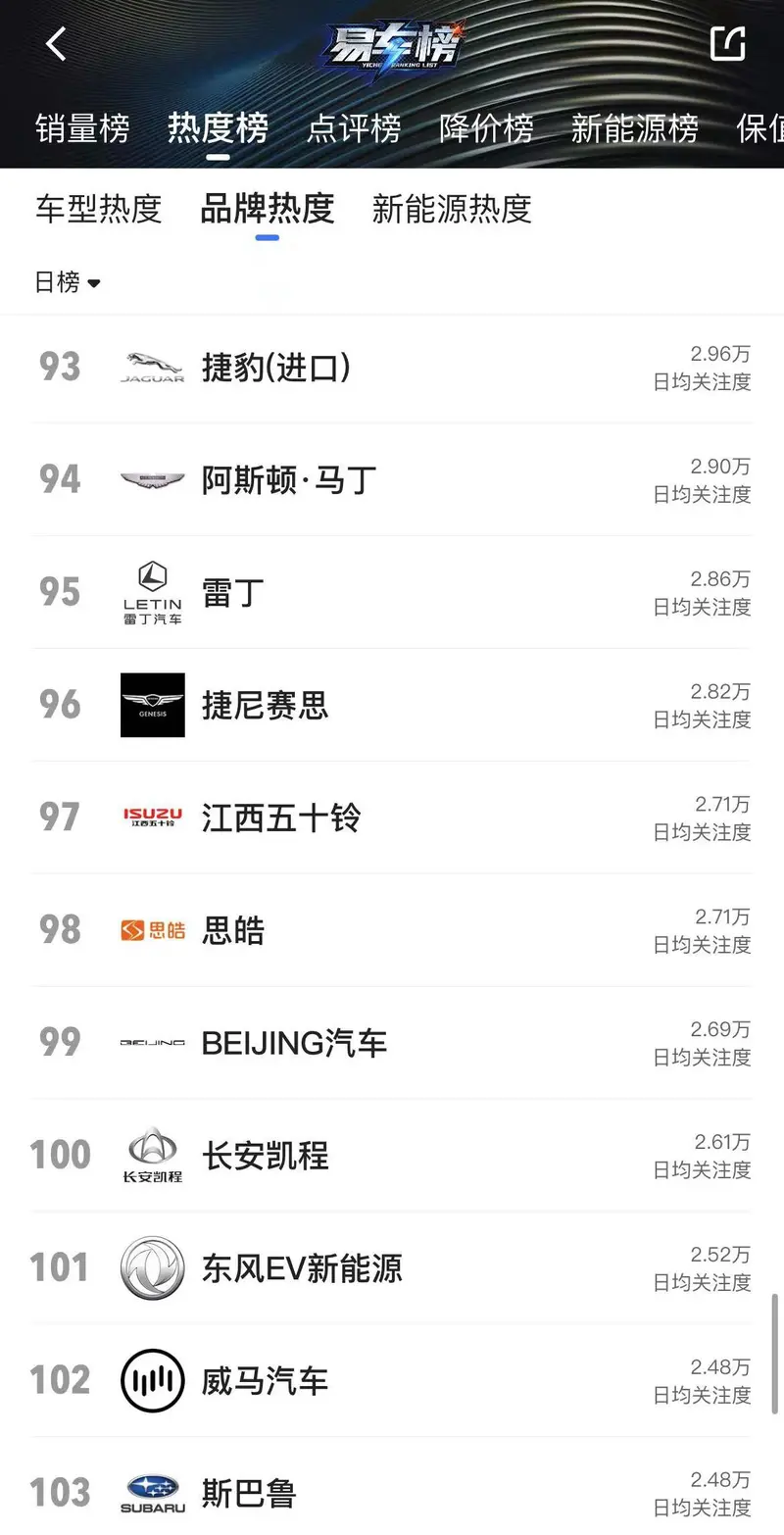Viewport: 784px width, 1535px height.
Task: Select the 新能源榜 tab
Action: click(635, 128)
